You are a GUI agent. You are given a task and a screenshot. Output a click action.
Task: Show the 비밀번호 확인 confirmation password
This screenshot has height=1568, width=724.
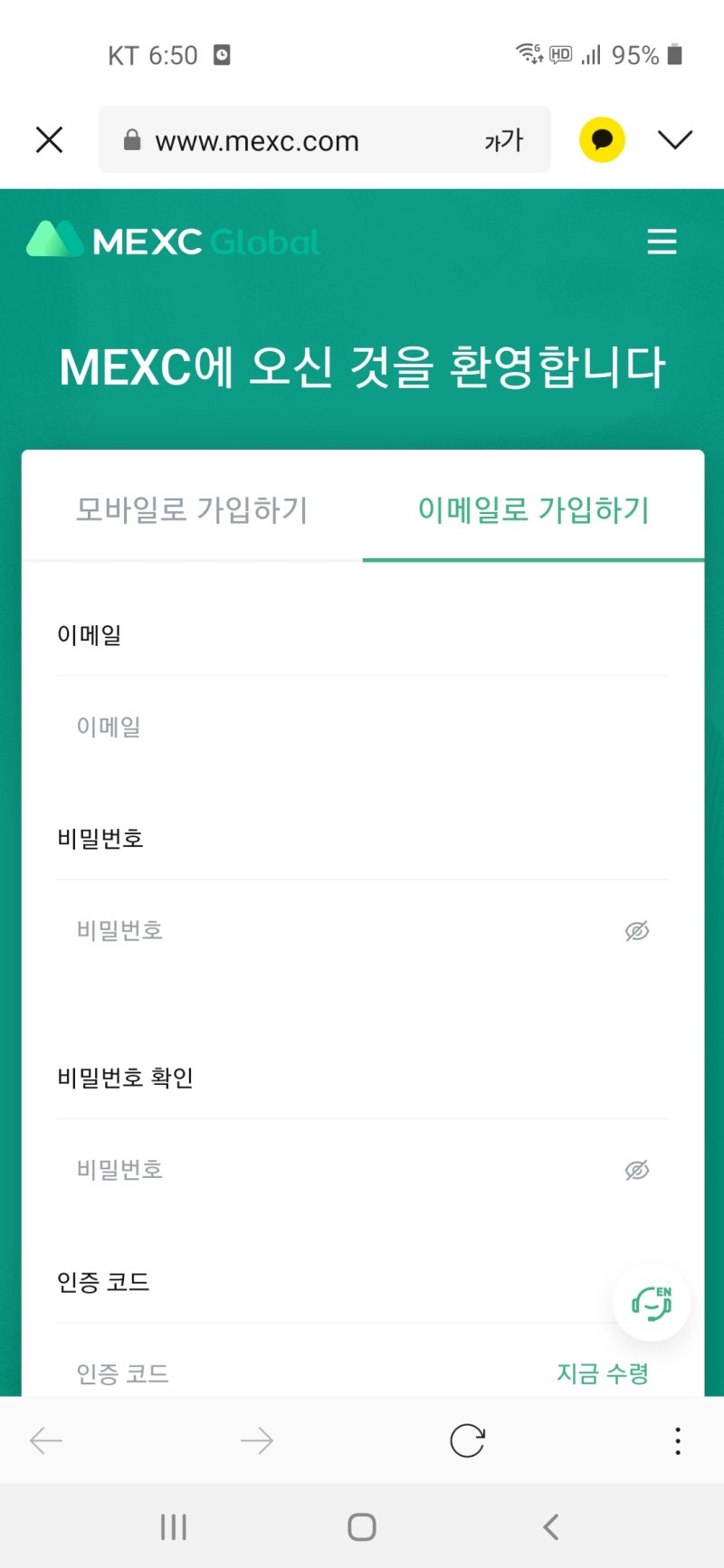click(x=637, y=1169)
